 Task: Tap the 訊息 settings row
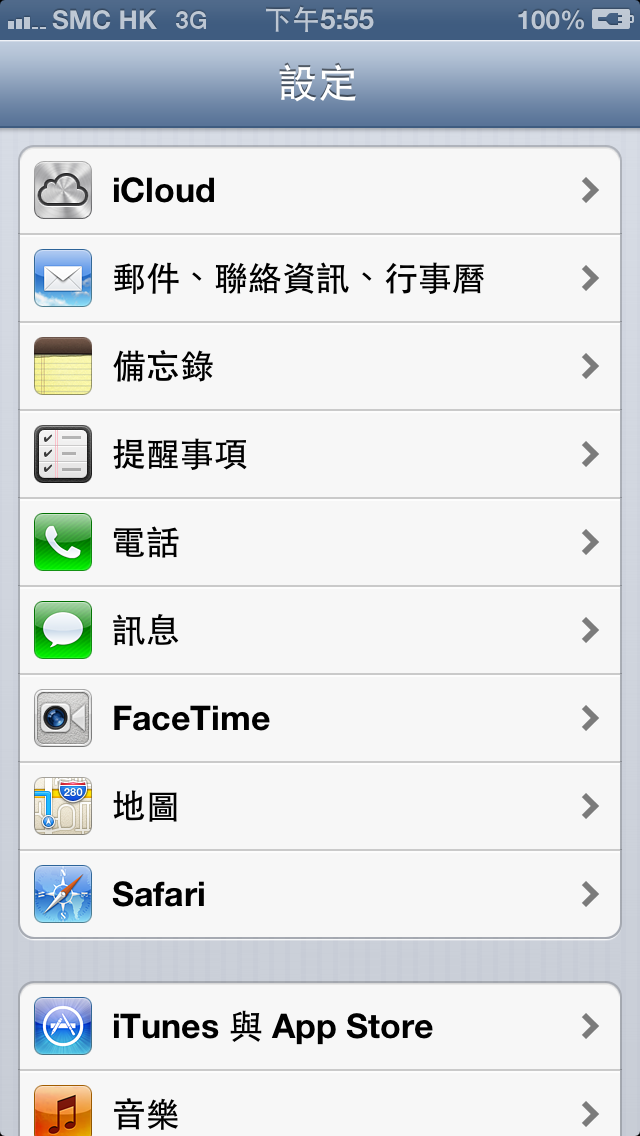320,630
